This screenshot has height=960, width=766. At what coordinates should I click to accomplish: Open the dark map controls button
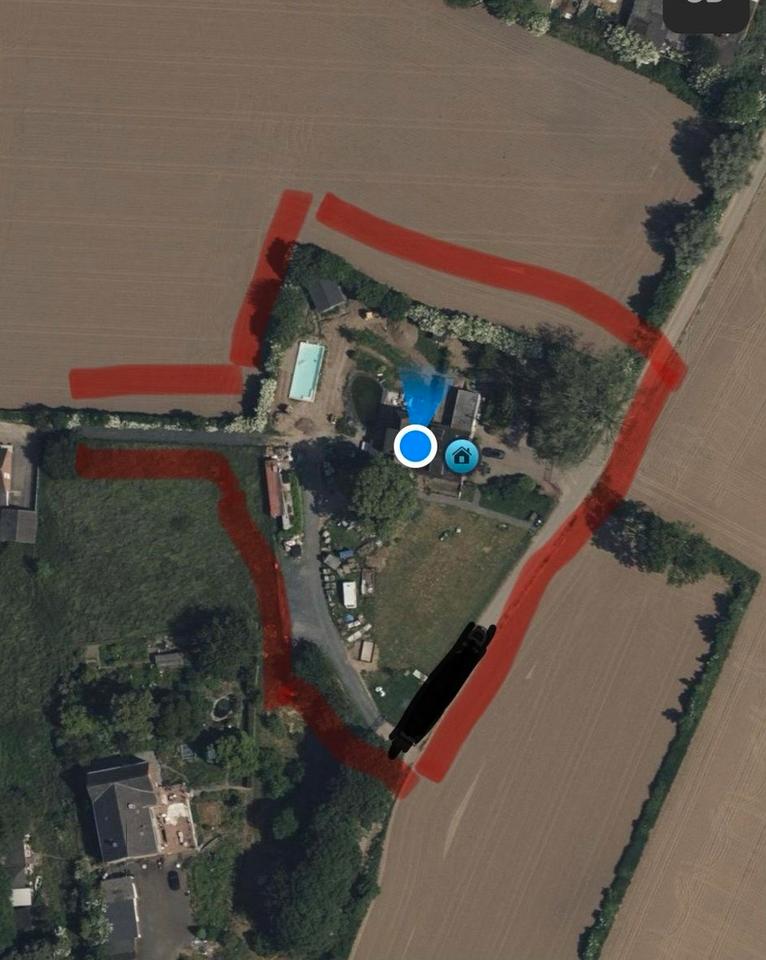(x=707, y=13)
